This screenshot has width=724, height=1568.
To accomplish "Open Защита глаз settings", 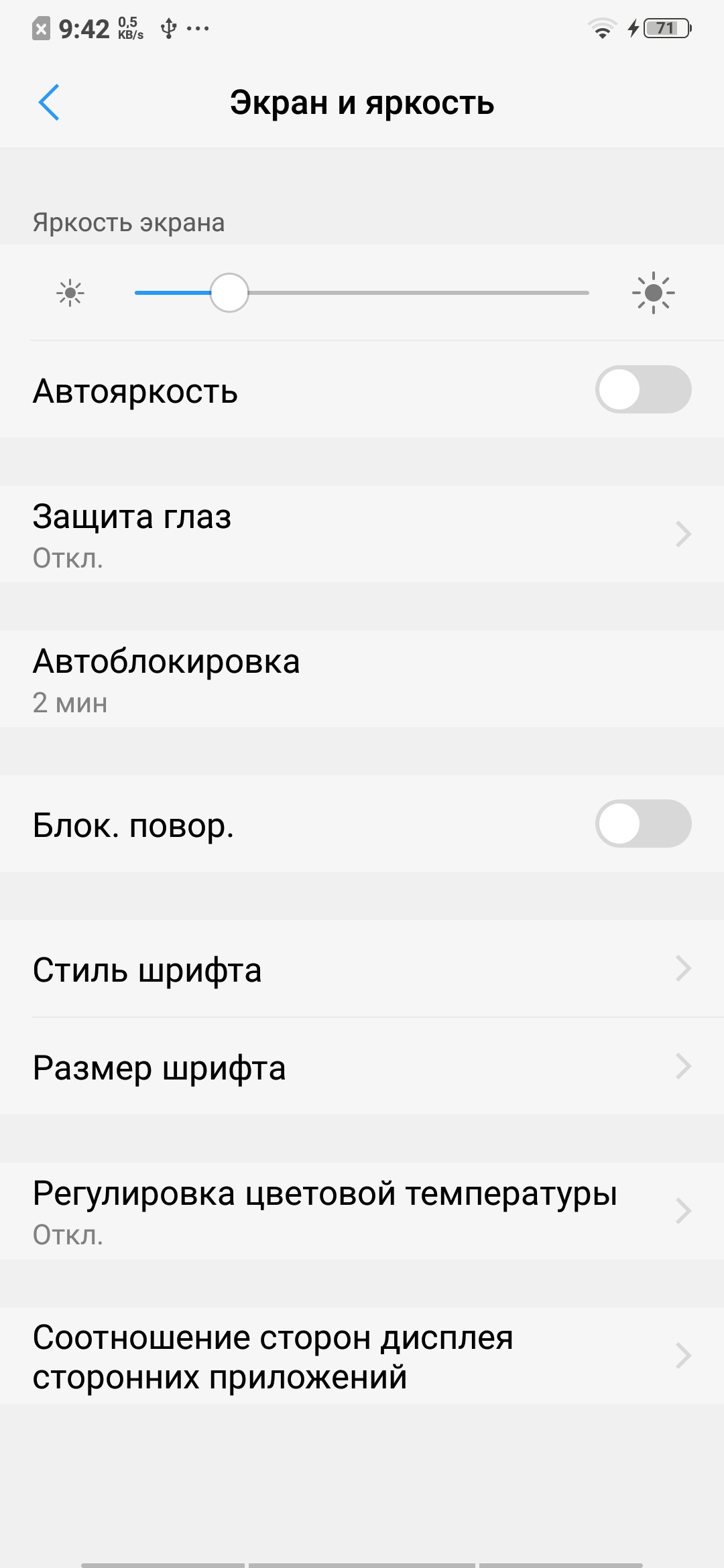I will (362, 534).
